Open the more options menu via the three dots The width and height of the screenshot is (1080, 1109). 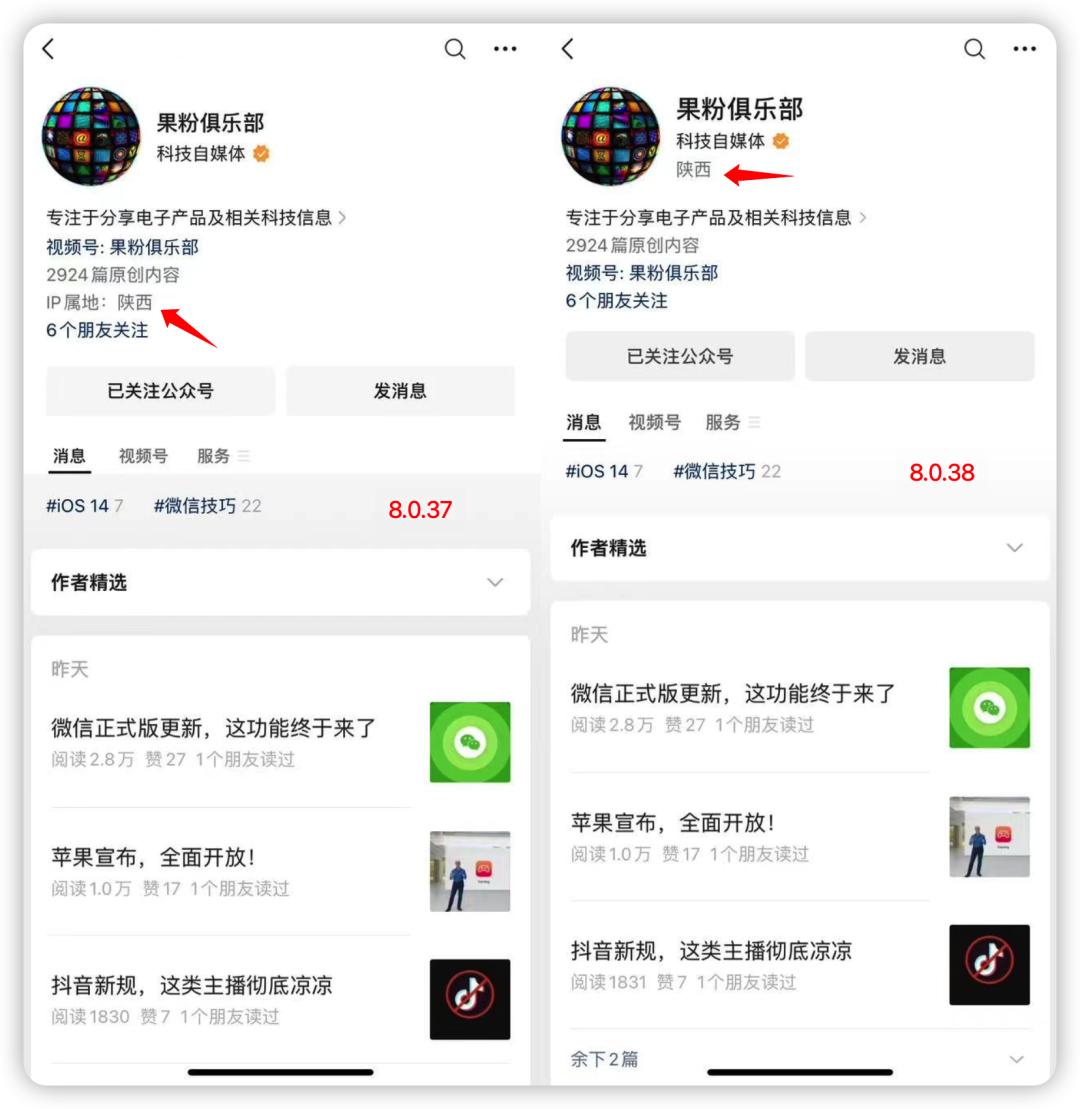tap(506, 48)
